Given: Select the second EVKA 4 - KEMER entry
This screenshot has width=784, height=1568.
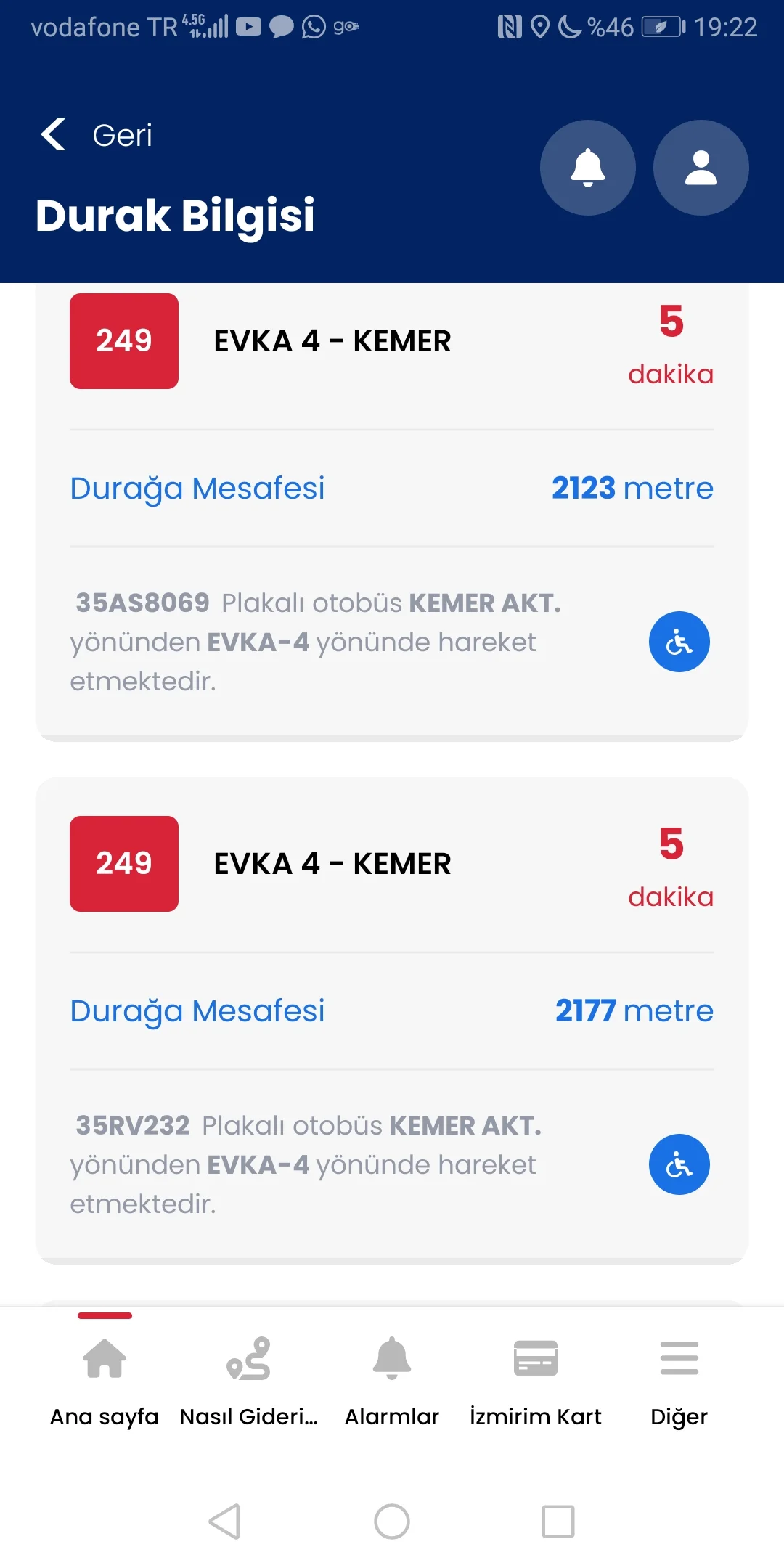Looking at the screenshot, I should [x=332, y=864].
